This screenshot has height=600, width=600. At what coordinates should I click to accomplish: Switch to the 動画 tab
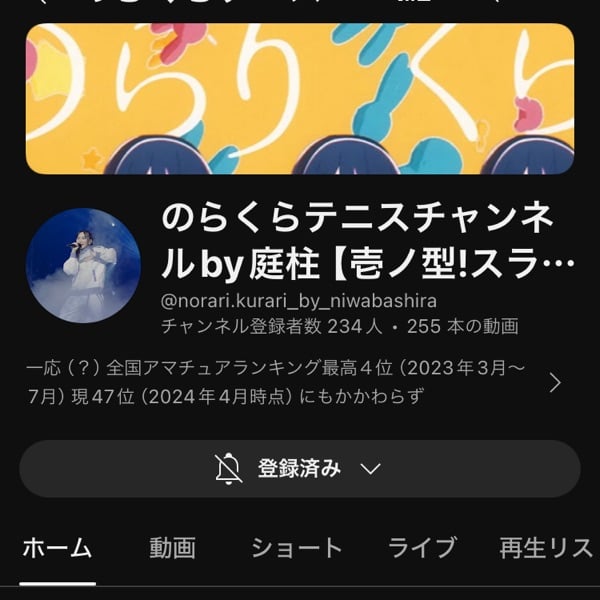pyautogui.click(x=172, y=548)
